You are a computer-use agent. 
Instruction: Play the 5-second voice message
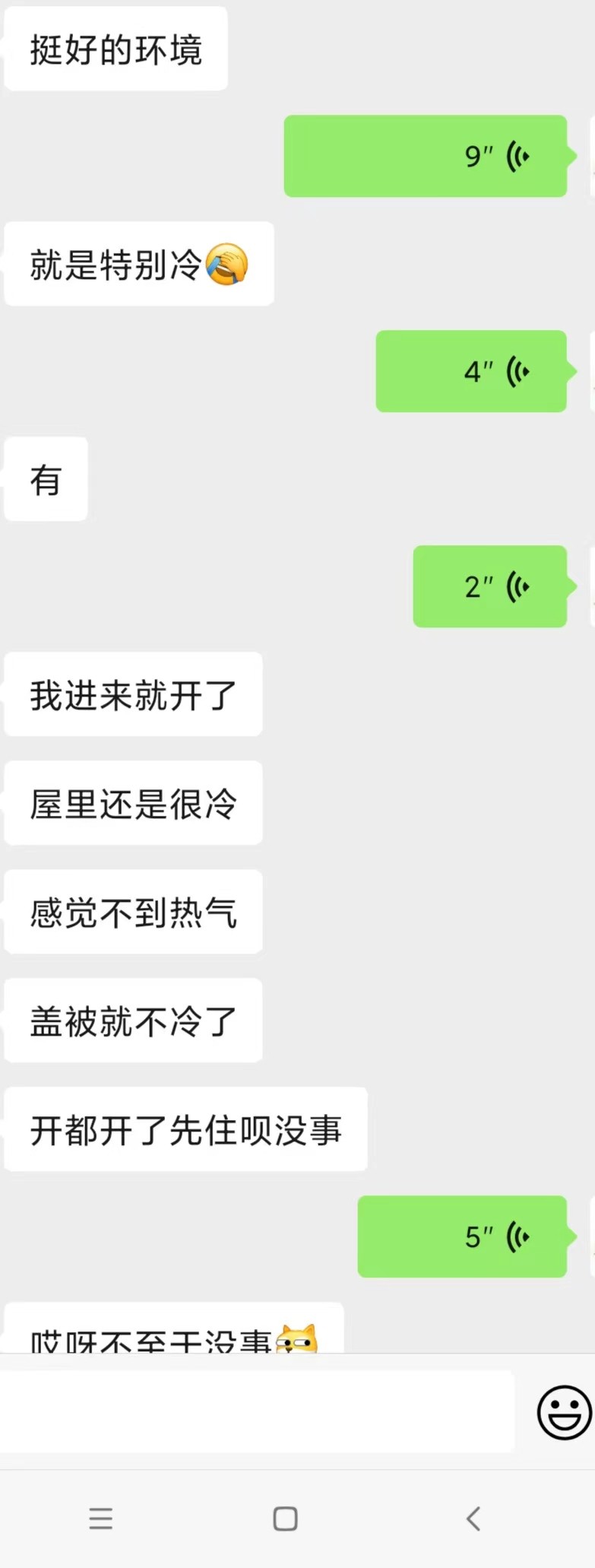tap(462, 1236)
